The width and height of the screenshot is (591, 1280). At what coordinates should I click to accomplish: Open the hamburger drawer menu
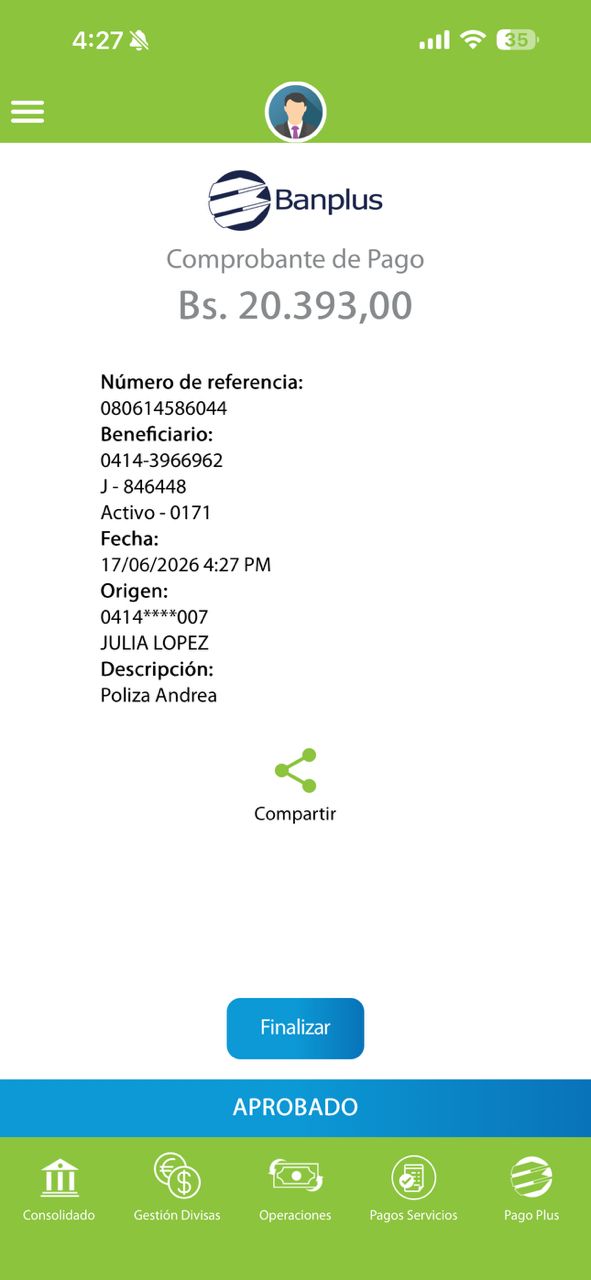point(27,111)
